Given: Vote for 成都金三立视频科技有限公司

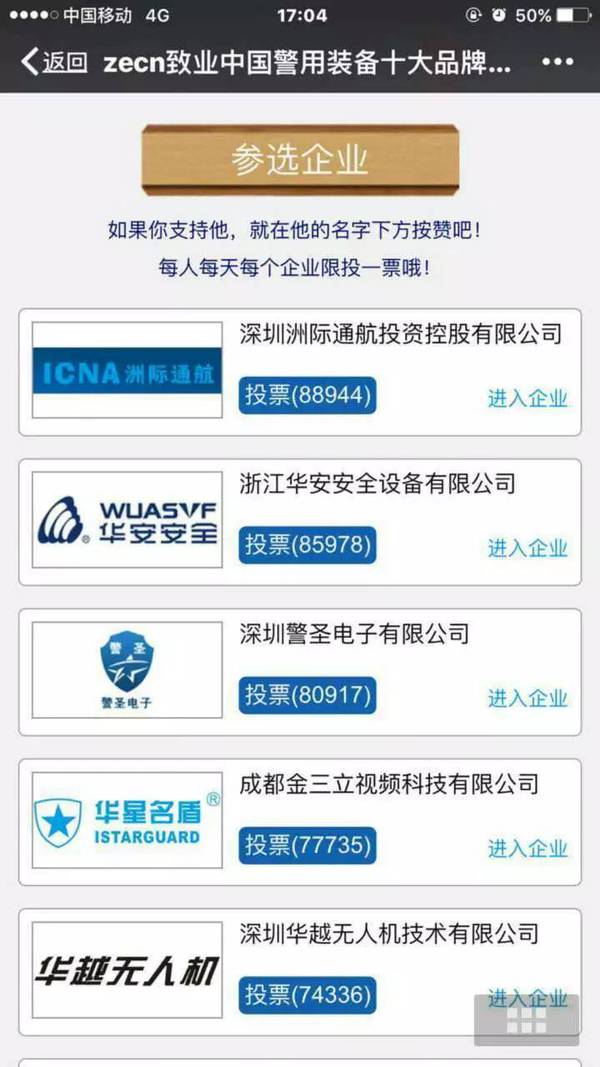Looking at the screenshot, I should click(x=307, y=846).
